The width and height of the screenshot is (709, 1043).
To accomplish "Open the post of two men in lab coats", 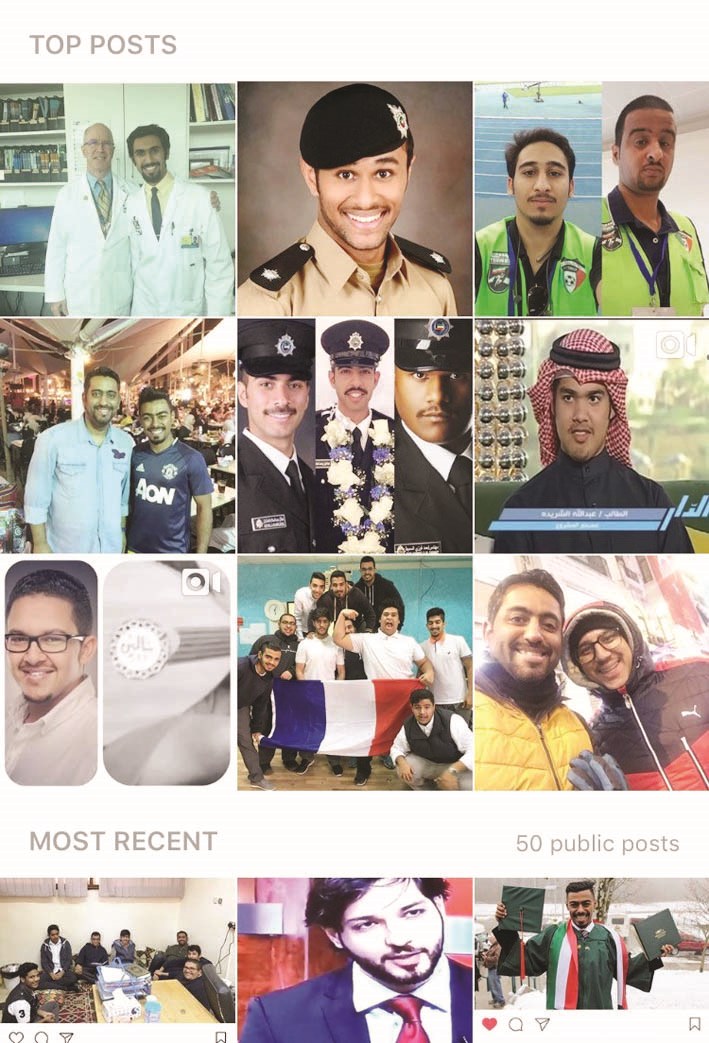I will click(117, 198).
